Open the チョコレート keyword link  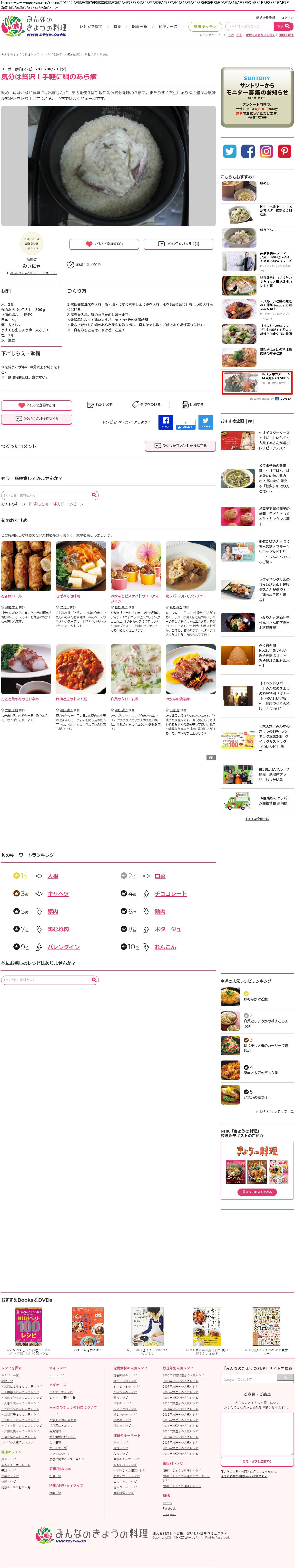point(170,894)
